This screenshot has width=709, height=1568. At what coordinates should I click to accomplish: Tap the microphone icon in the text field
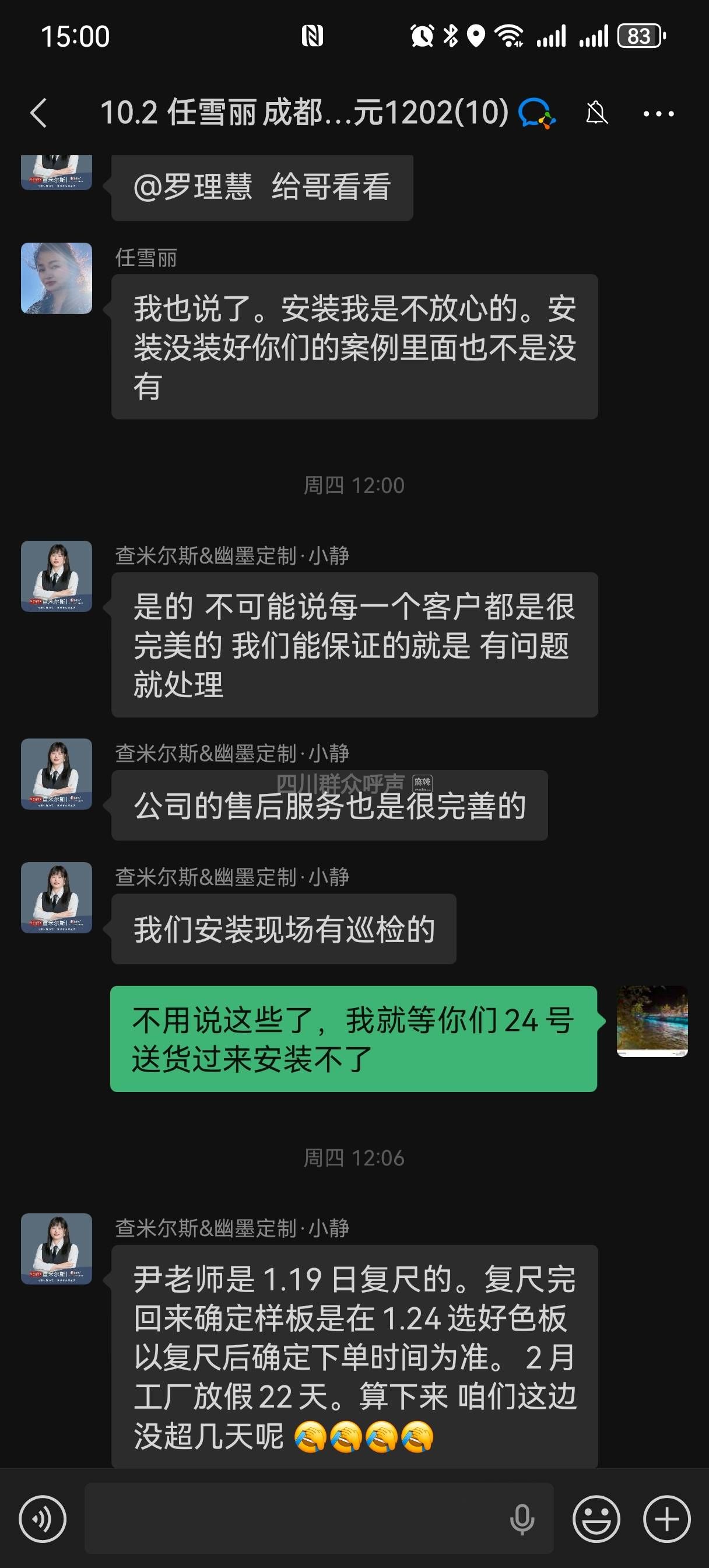522,1518
